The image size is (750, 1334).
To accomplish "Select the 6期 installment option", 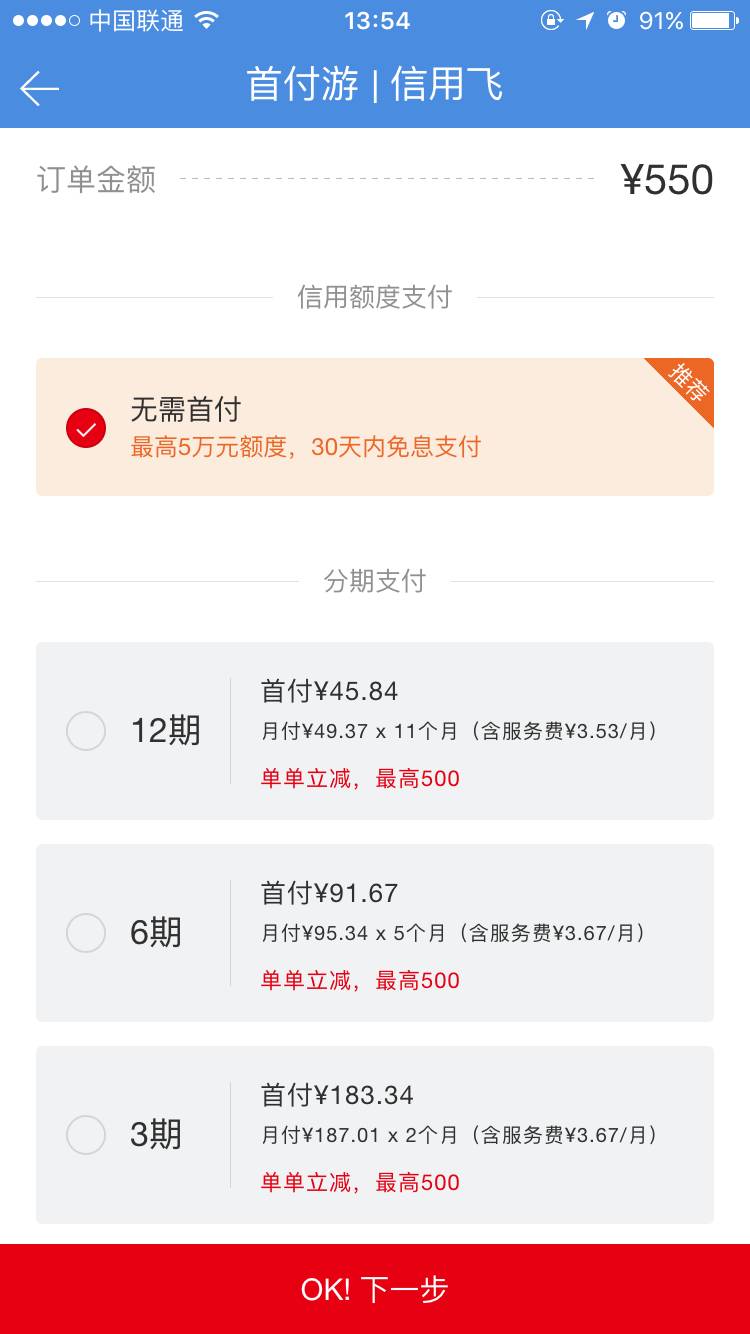I will pos(85,933).
